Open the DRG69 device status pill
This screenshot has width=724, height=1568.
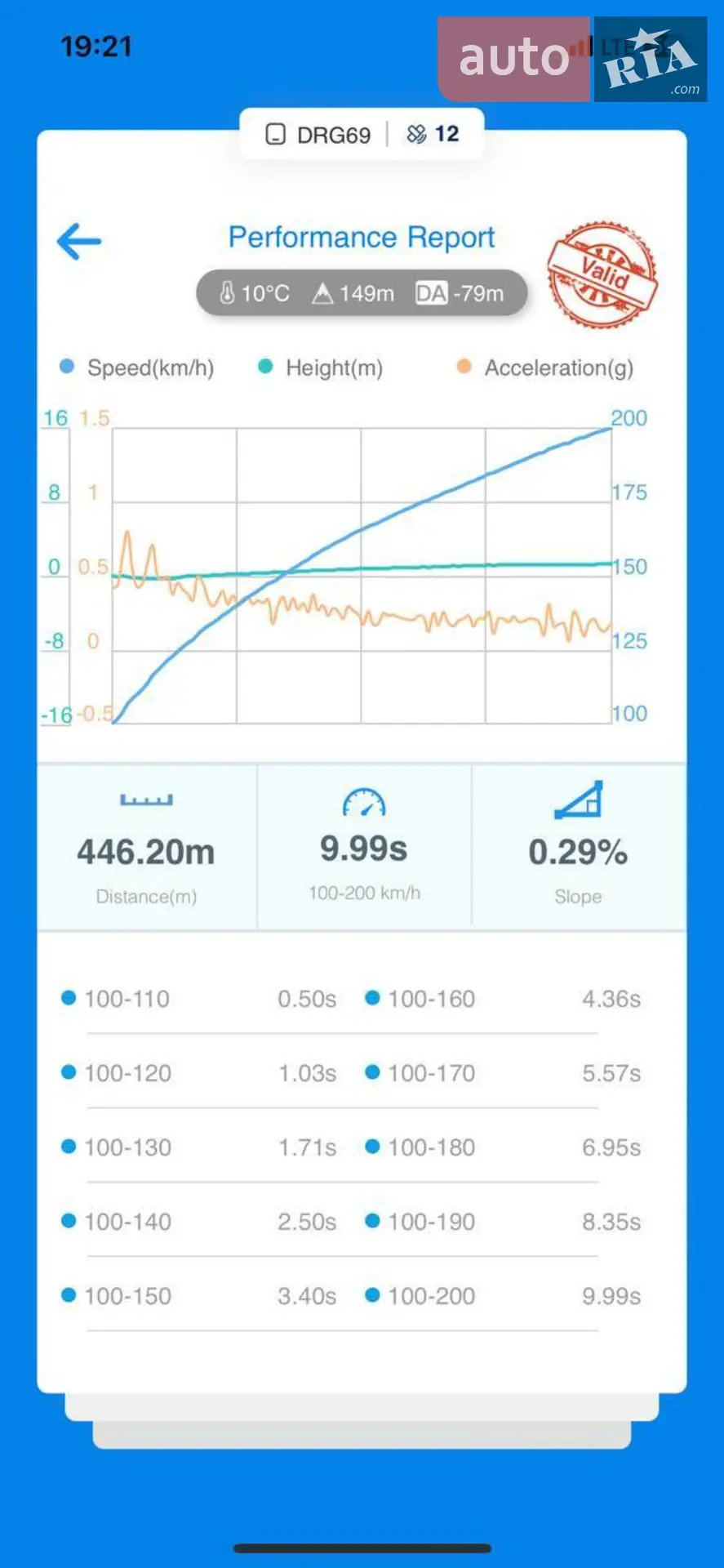tap(362, 134)
